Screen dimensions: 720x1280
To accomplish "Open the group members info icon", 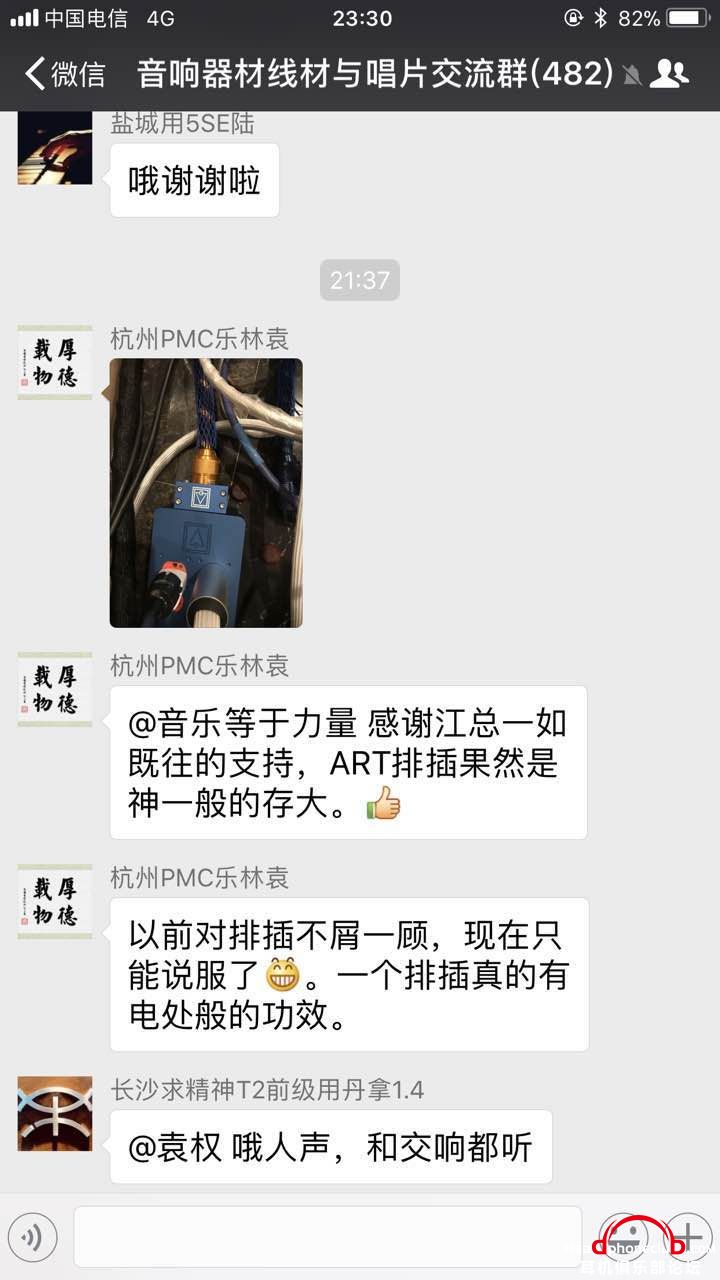I will click(669, 73).
